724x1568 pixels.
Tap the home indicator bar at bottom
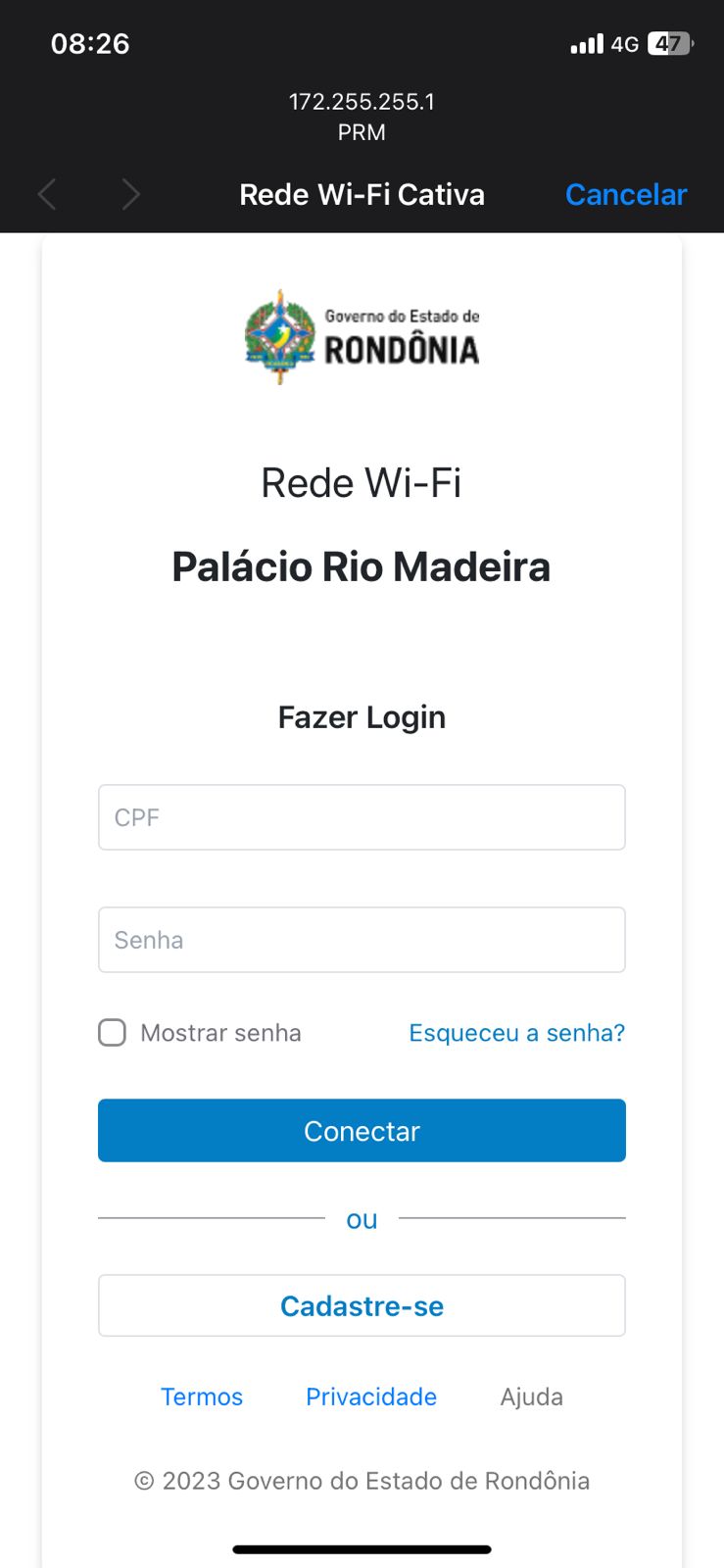point(362,1548)
